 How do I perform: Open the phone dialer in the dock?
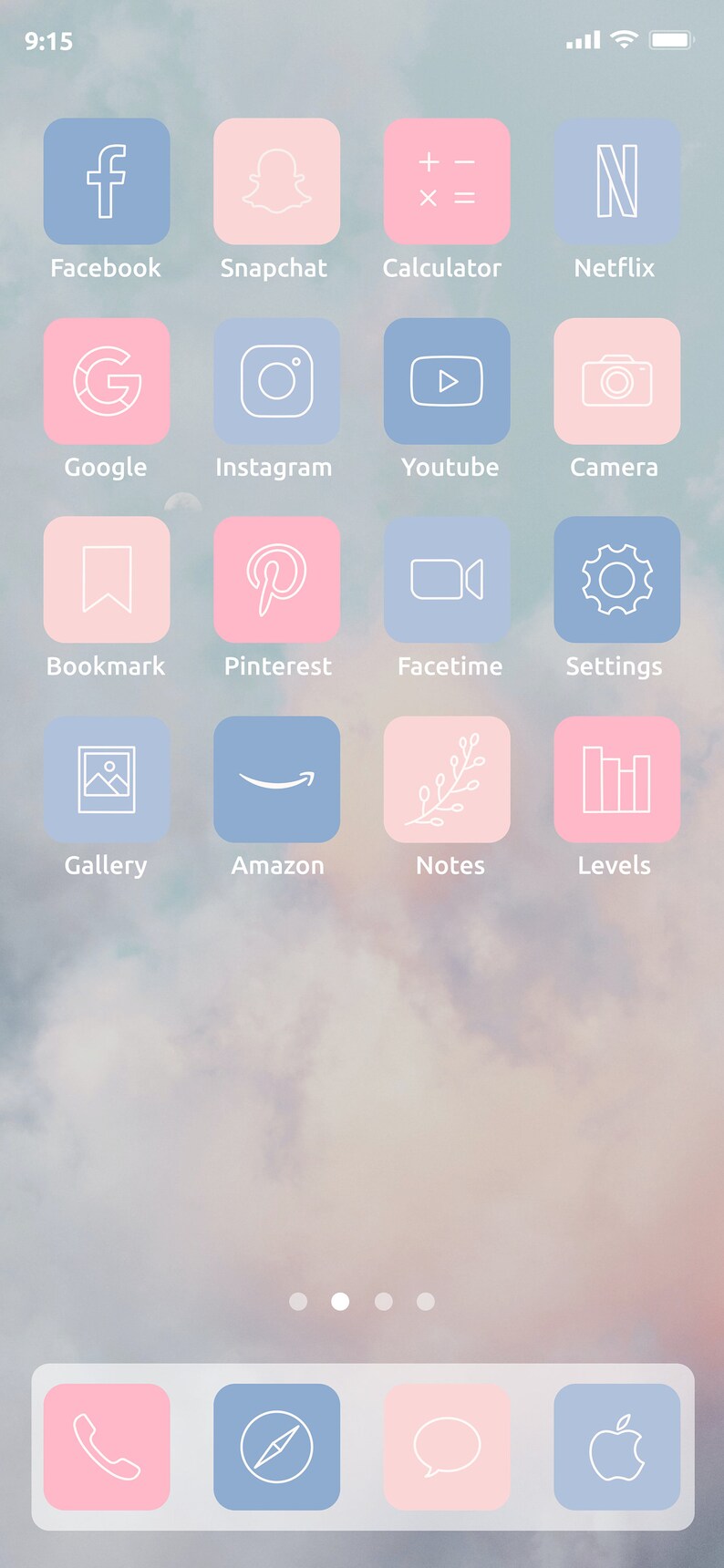tap(107, 1447)
